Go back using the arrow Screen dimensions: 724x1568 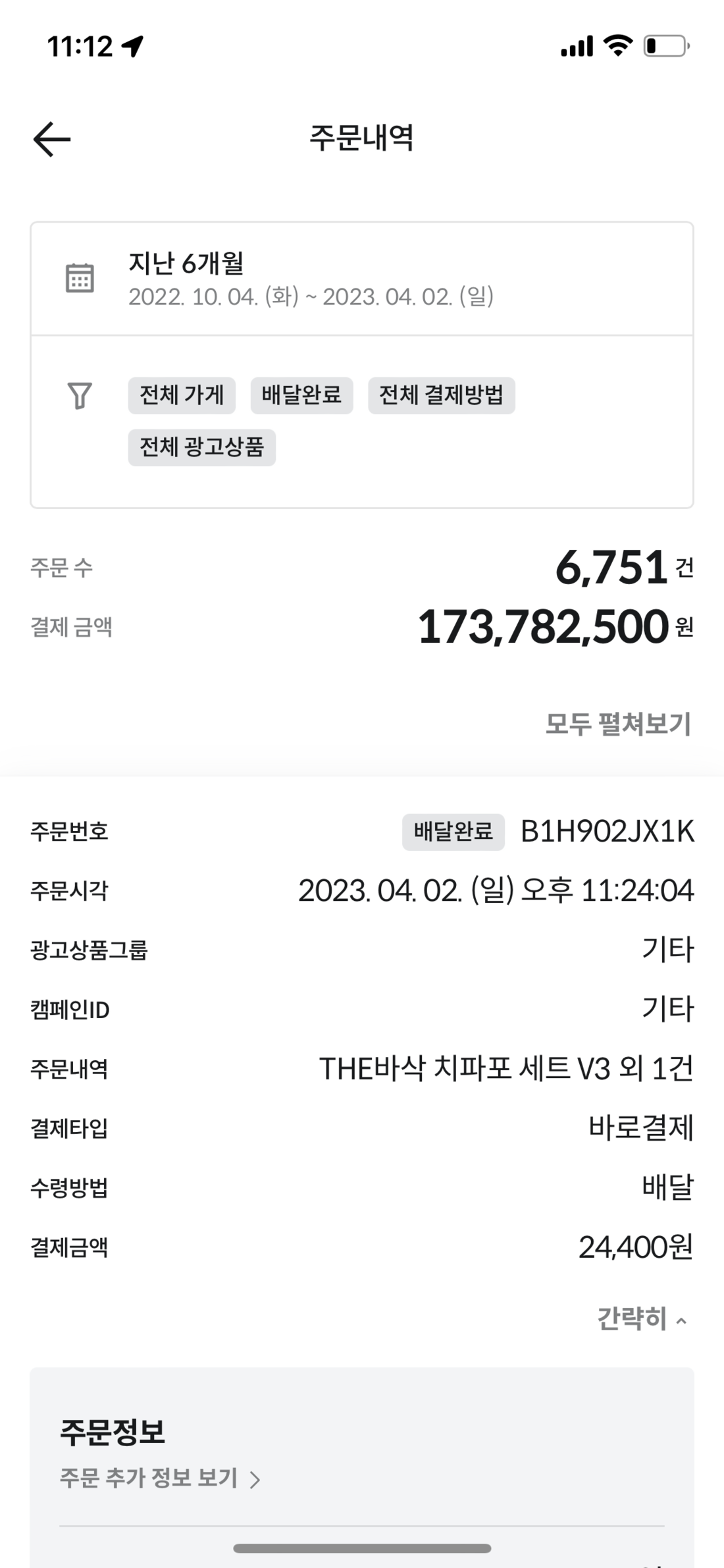[x=52, y=139]
